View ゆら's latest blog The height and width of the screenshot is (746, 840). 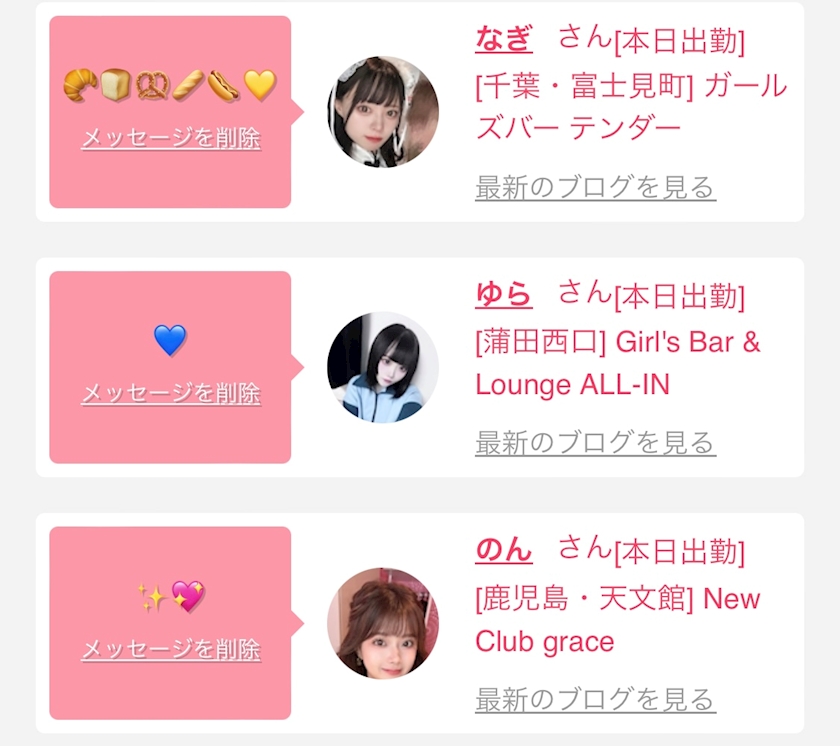point(595,442)
